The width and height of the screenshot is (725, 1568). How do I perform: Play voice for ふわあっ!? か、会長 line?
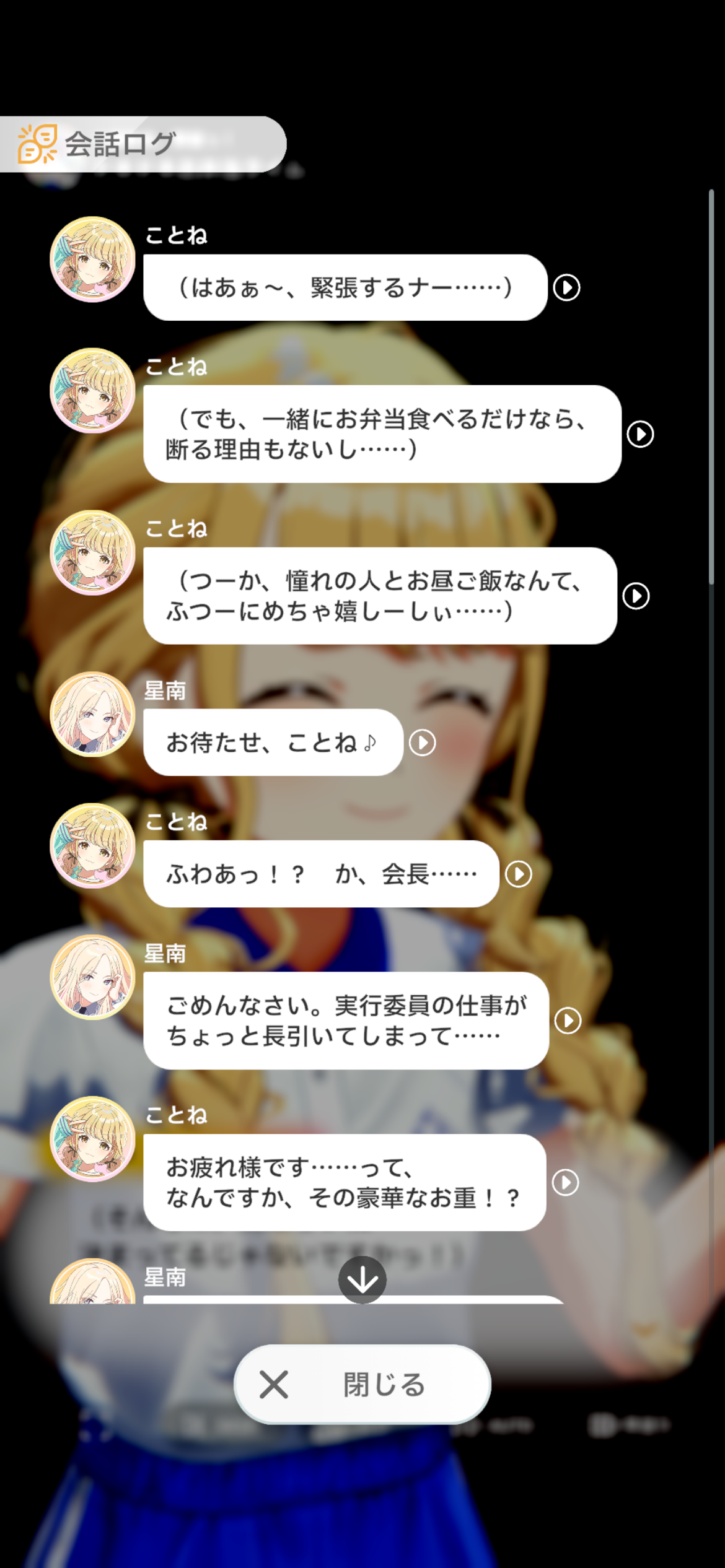point(519,874)
